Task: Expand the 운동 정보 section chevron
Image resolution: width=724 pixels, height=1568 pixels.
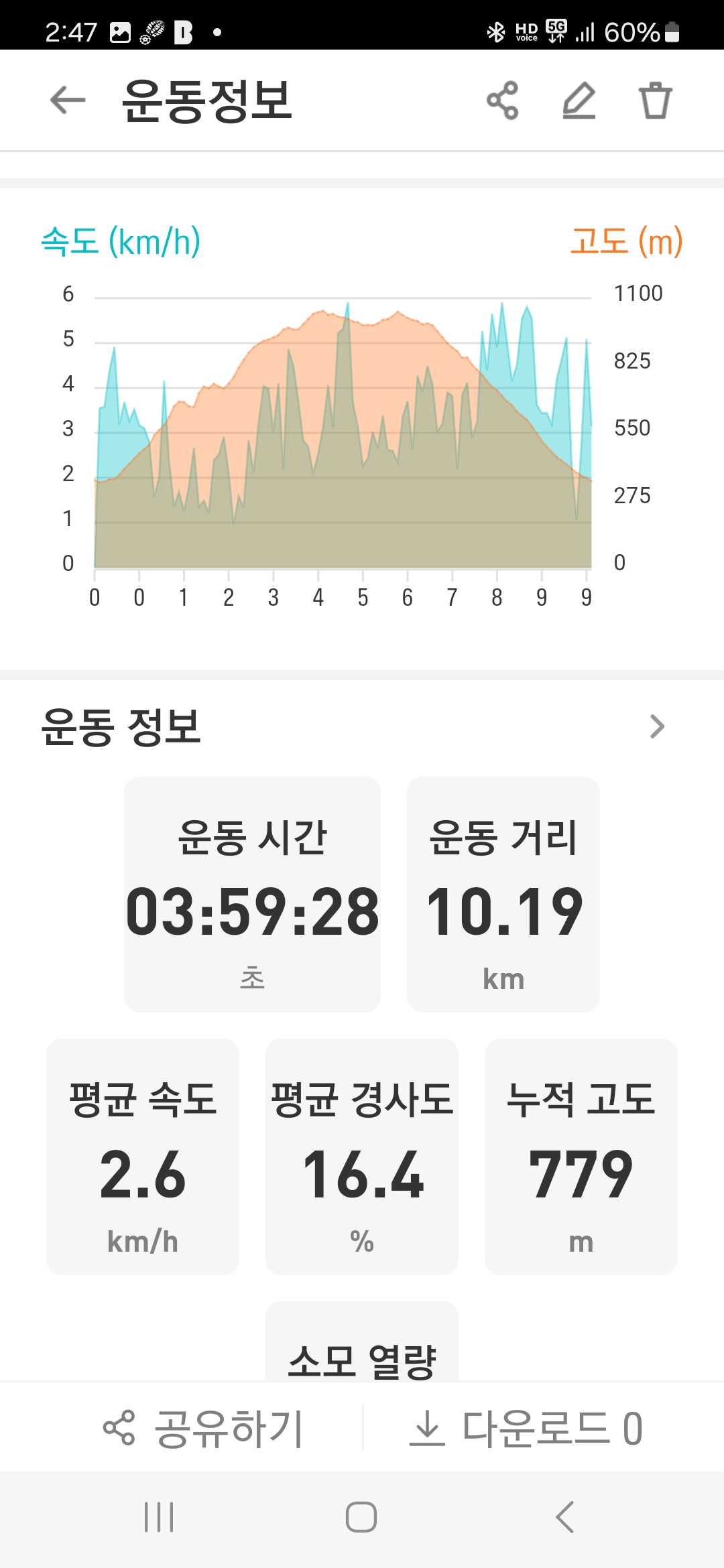Action: pos(657,726)
